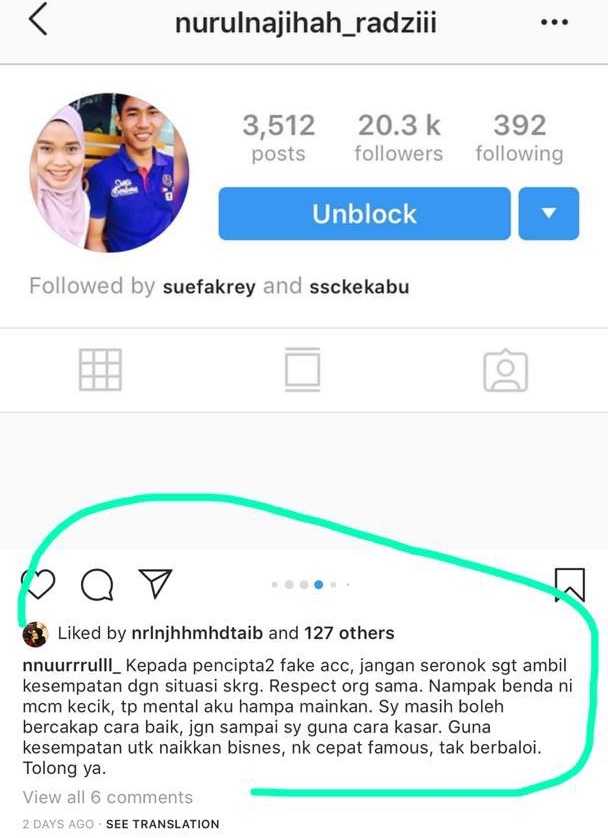This screenshot has width=608, height=838.
Task: Go back with the top-left arrow
Action: pyautogui.click(x=37, y=21)
